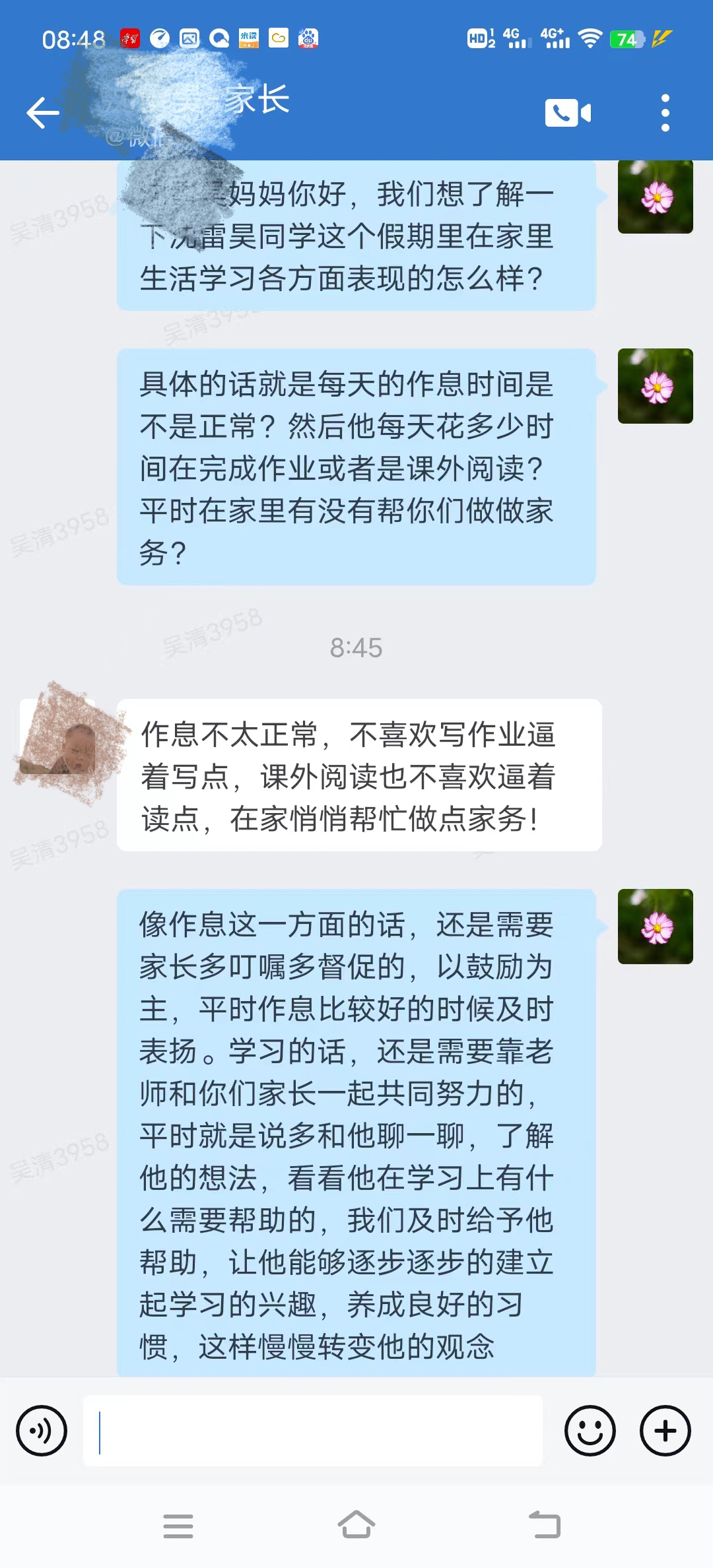Screen dimensions: 713x1568
Task: Go back from the parent chat
Action: 44,113
